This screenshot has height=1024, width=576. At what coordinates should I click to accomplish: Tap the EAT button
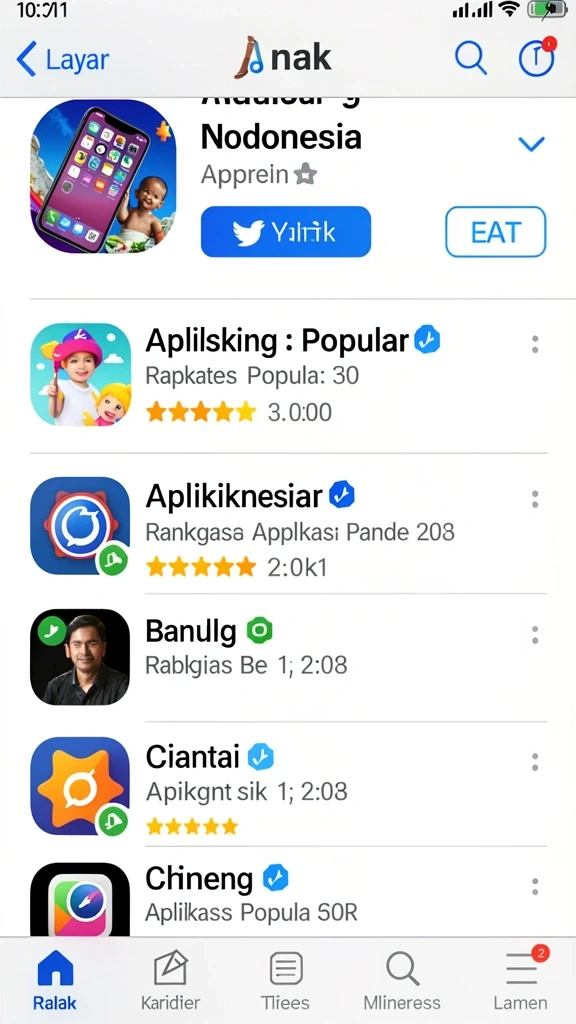click(x=496, y=232)
